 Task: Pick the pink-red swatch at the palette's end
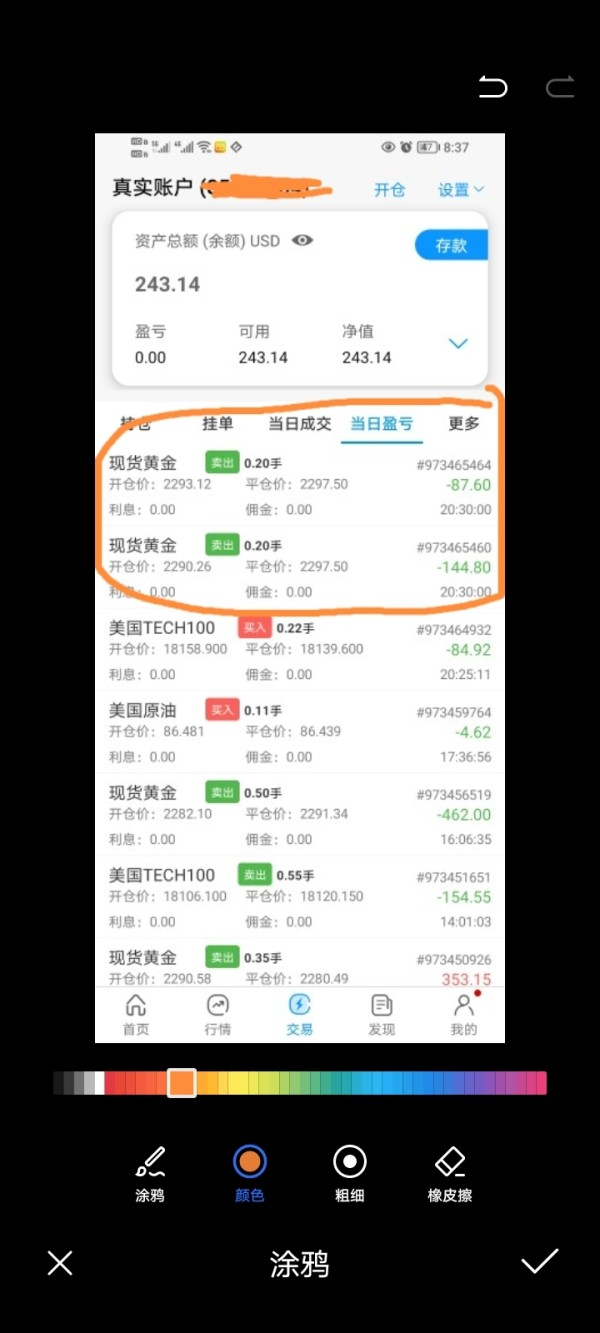[x=541, y=1083]
